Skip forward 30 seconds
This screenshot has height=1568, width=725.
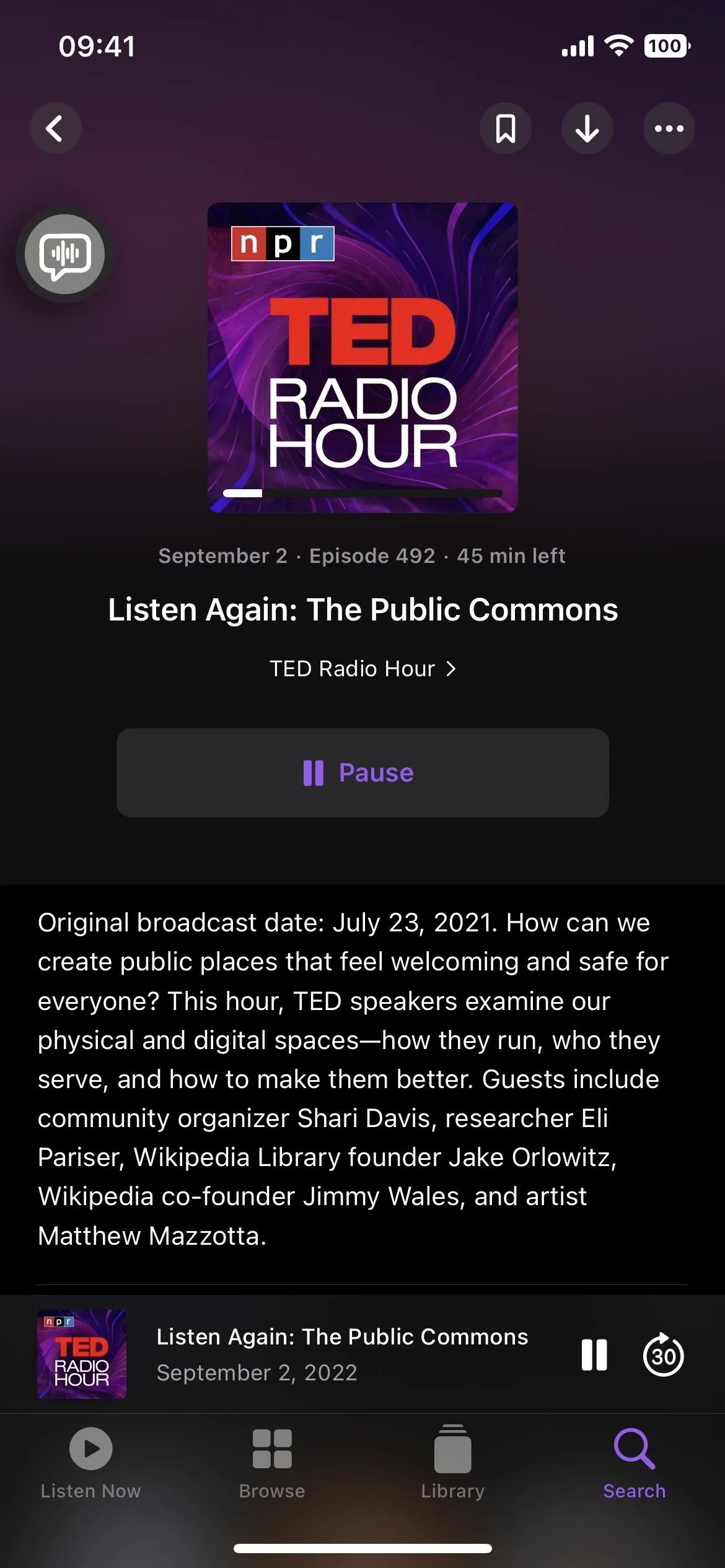663,1355
